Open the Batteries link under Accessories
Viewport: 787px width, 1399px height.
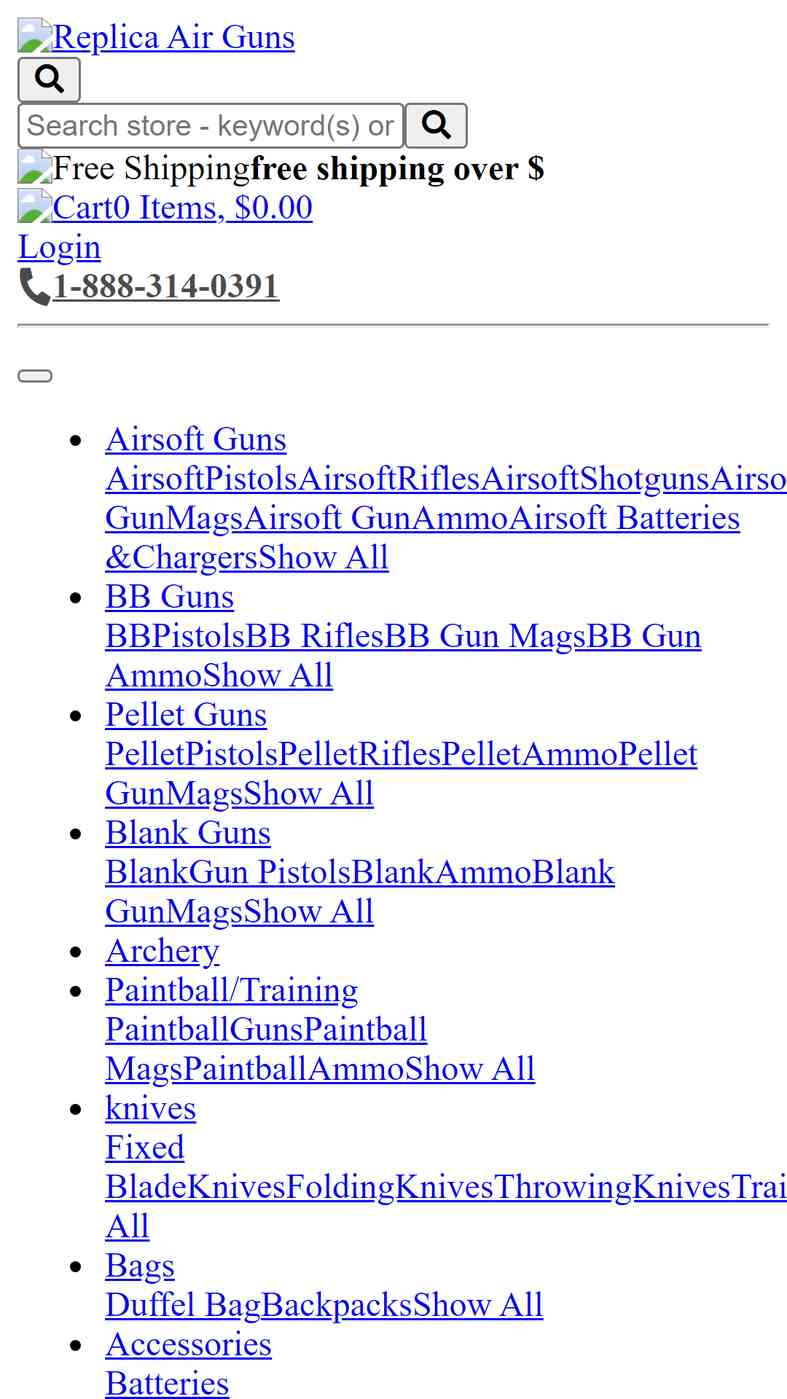pos(167,1383)
